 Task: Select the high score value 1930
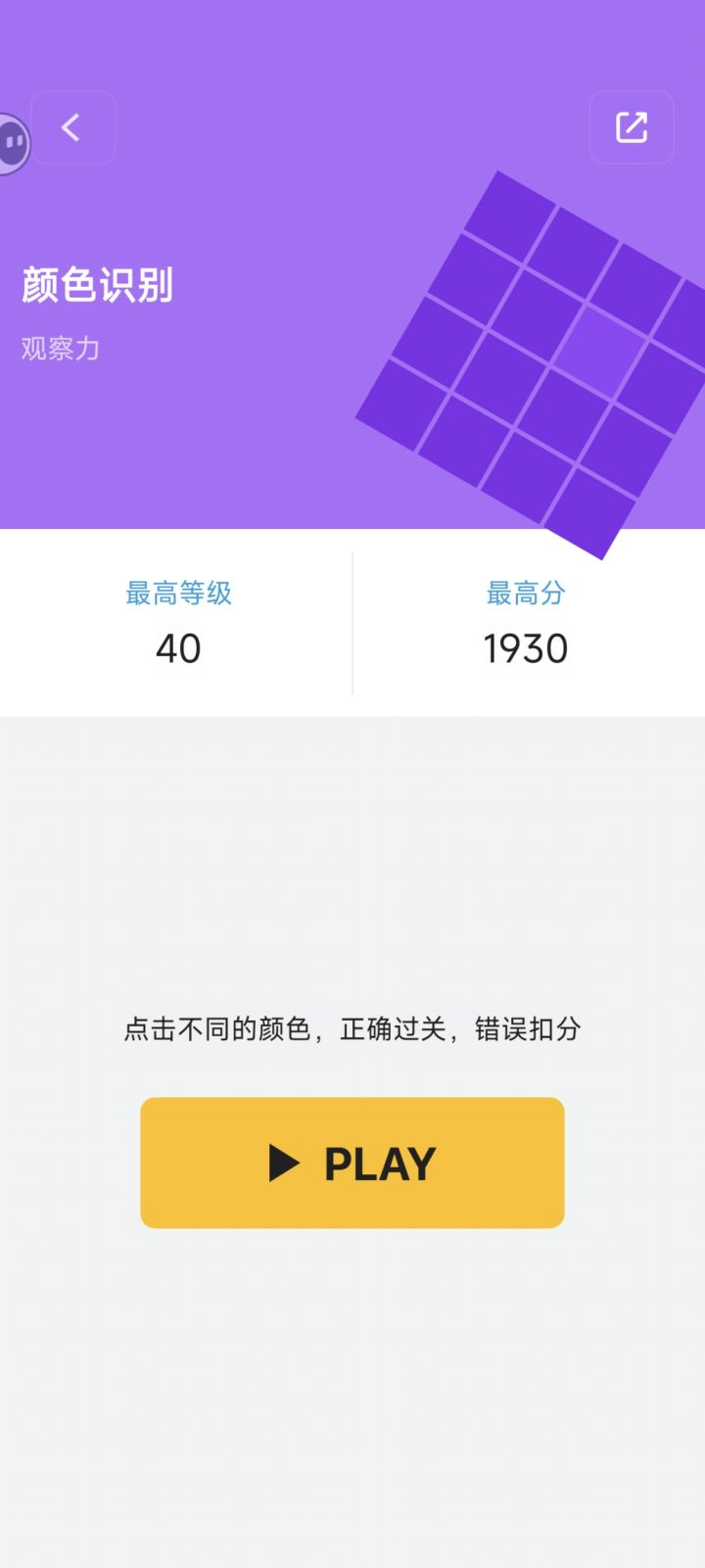click(526, 647)
